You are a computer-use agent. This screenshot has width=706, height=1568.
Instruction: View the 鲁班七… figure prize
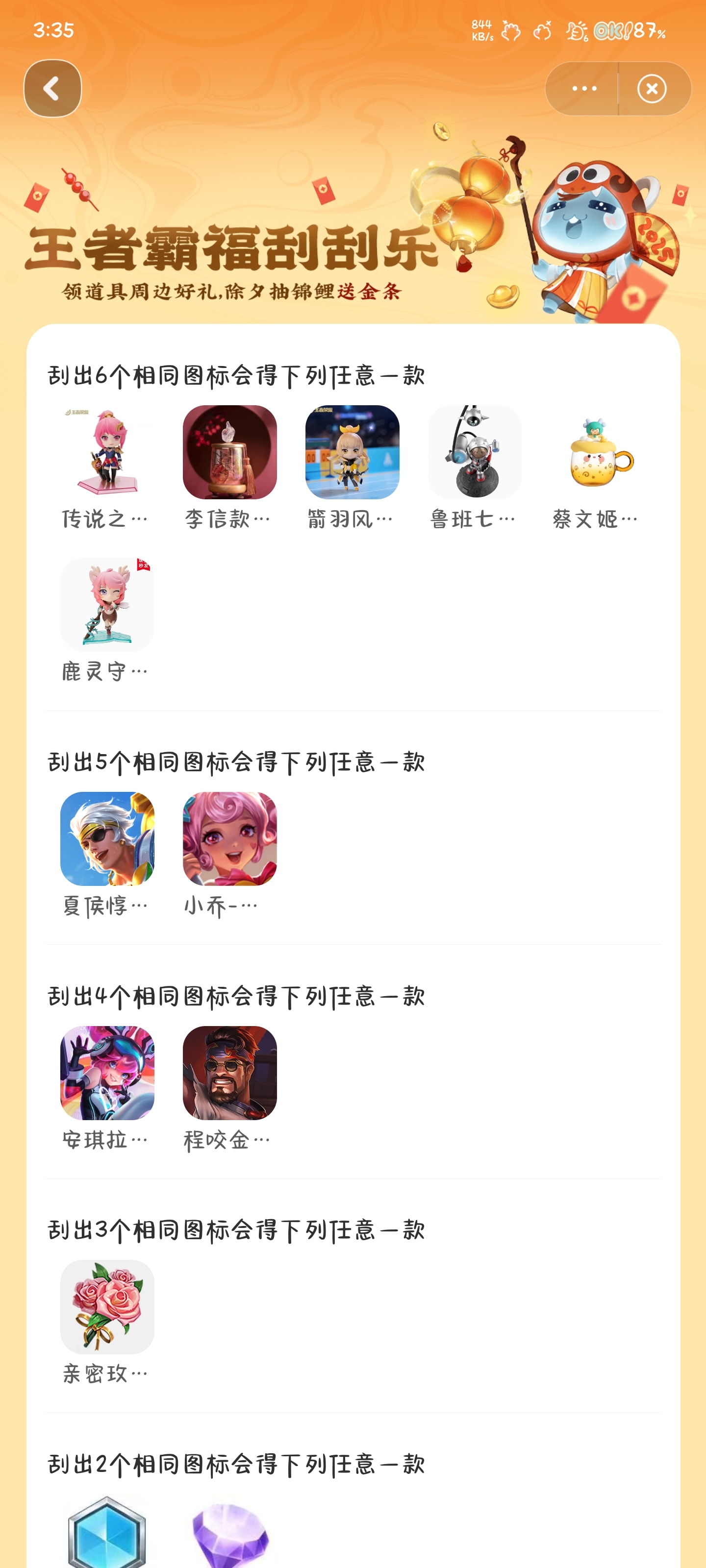click(x=475, y=452)
